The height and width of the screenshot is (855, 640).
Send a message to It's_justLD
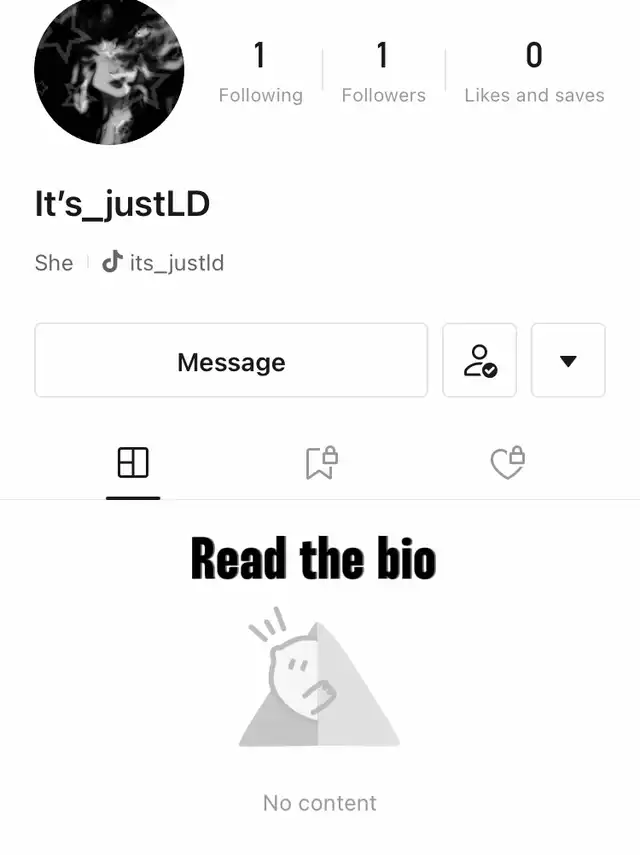pyautogui.click(x=231, y=361)
